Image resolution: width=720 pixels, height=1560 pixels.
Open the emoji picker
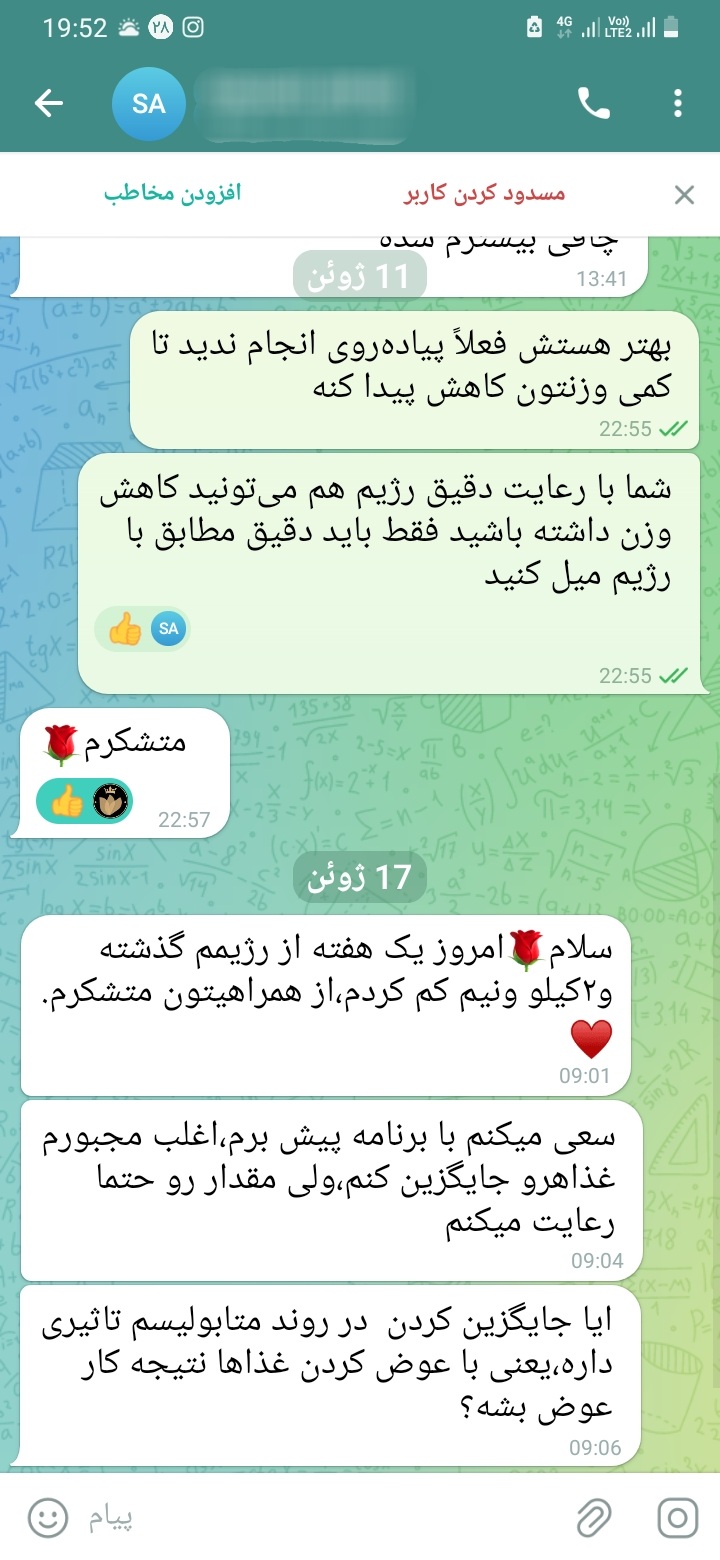tap(46, 1519)
